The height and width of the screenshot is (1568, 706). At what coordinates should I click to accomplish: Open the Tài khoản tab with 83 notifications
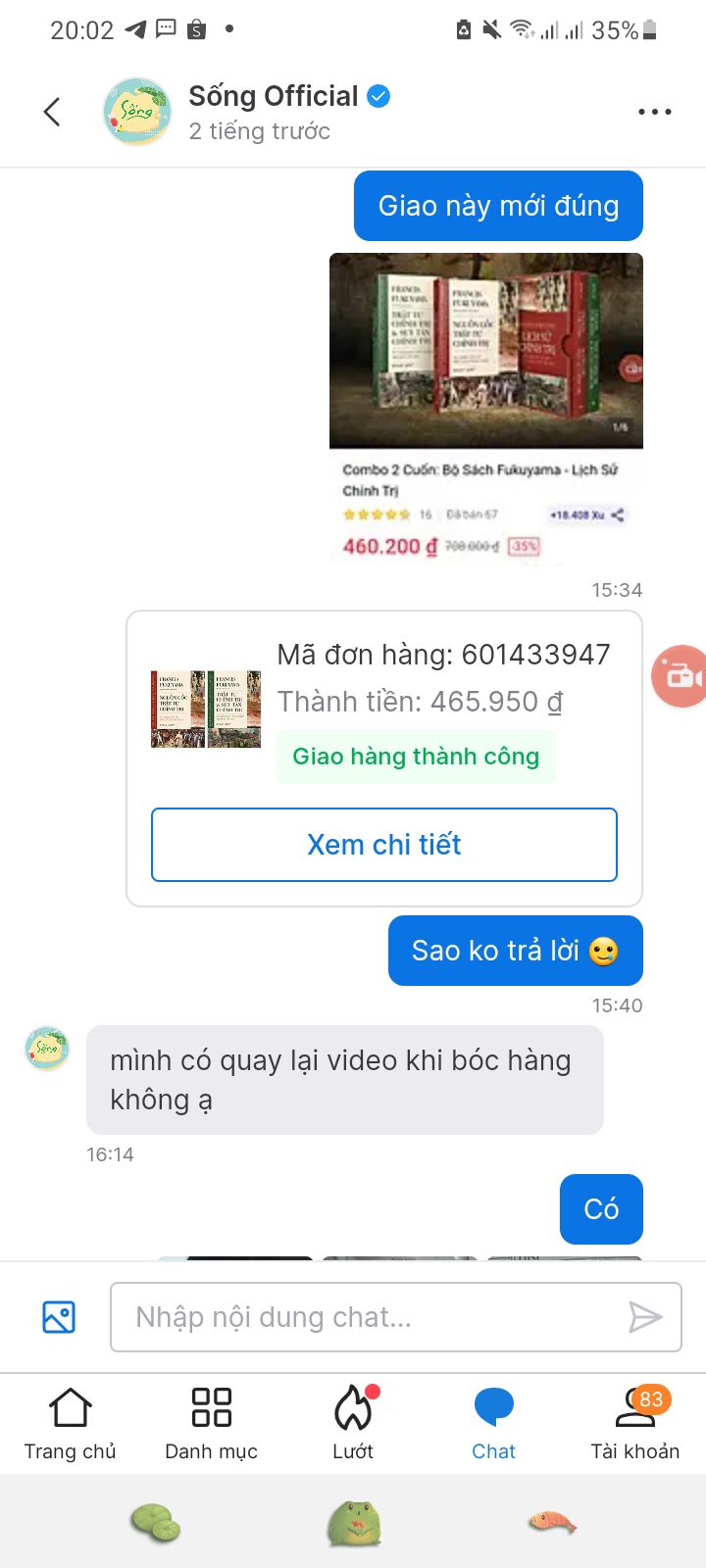click(x=634, y=1423)
